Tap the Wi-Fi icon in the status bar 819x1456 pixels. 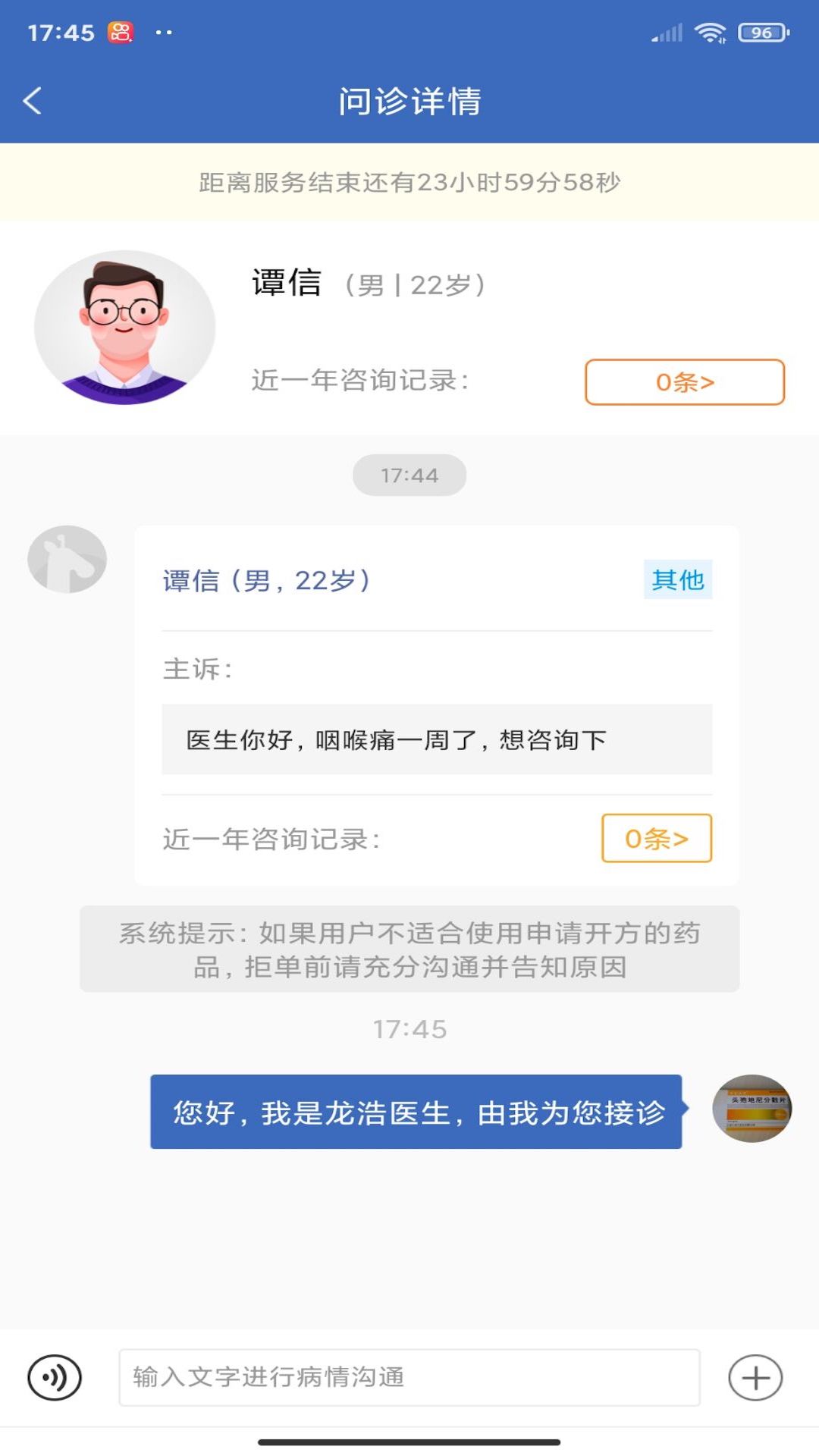711,32
